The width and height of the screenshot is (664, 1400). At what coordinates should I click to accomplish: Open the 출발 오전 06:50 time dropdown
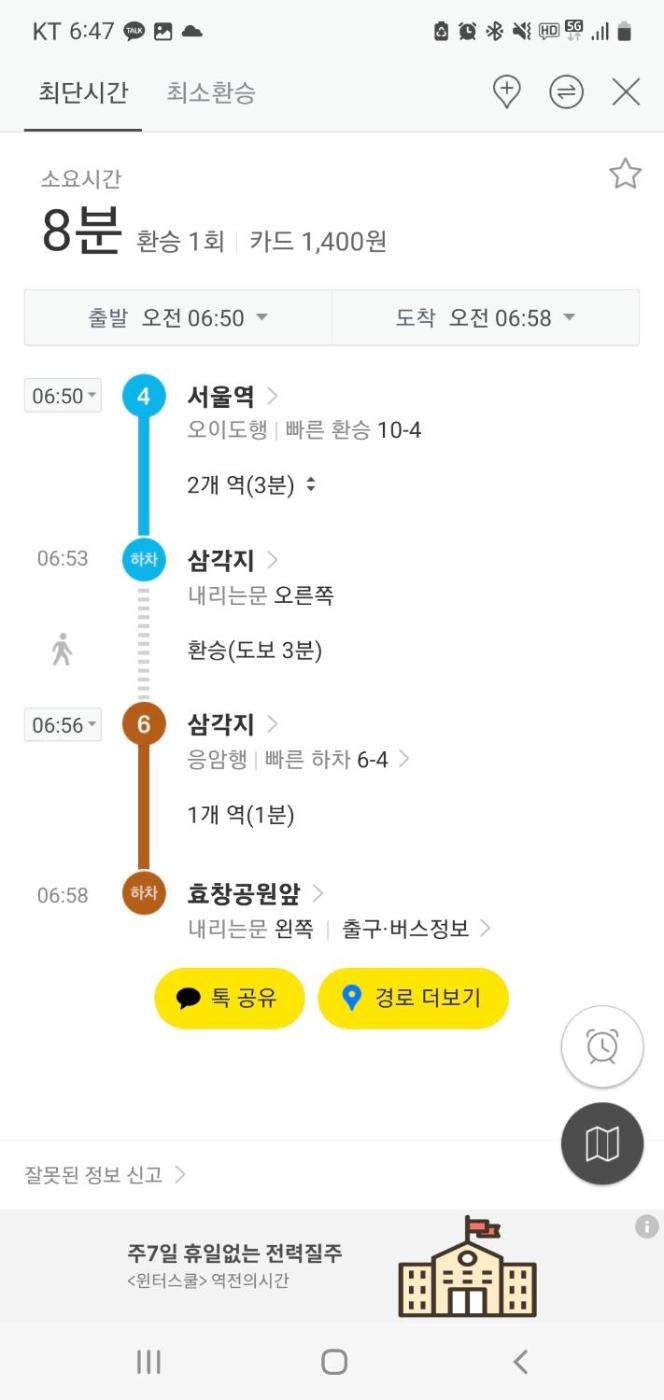point(178,318)
